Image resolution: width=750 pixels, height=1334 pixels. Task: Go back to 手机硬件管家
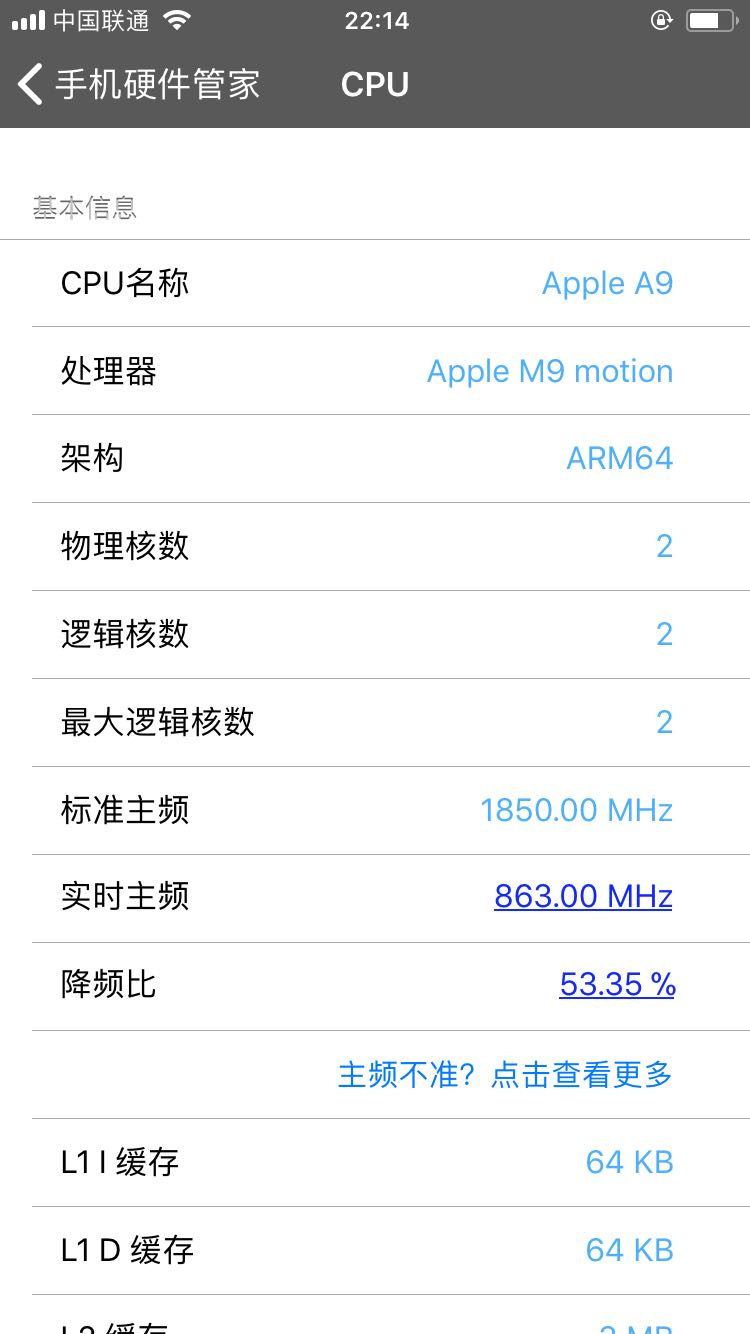coord(140,84)
